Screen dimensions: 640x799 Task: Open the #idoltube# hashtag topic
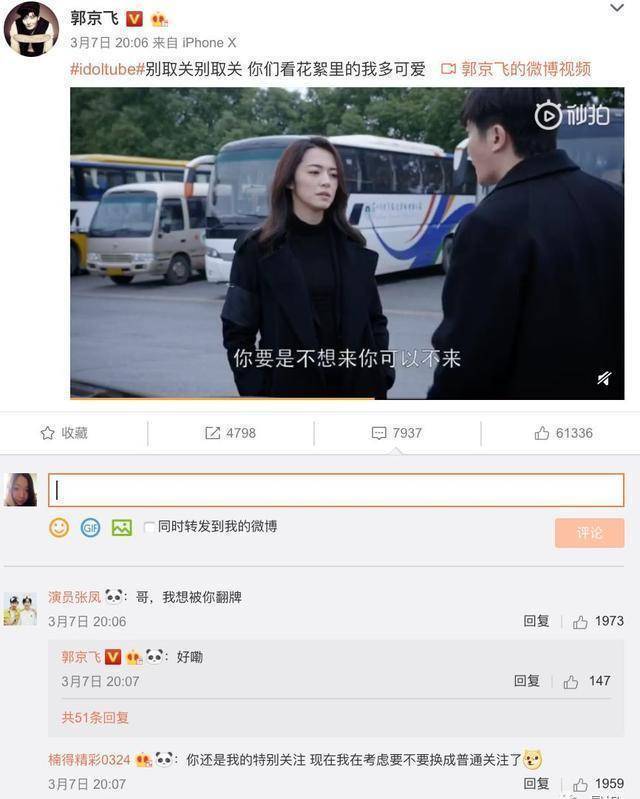point(107,69)
